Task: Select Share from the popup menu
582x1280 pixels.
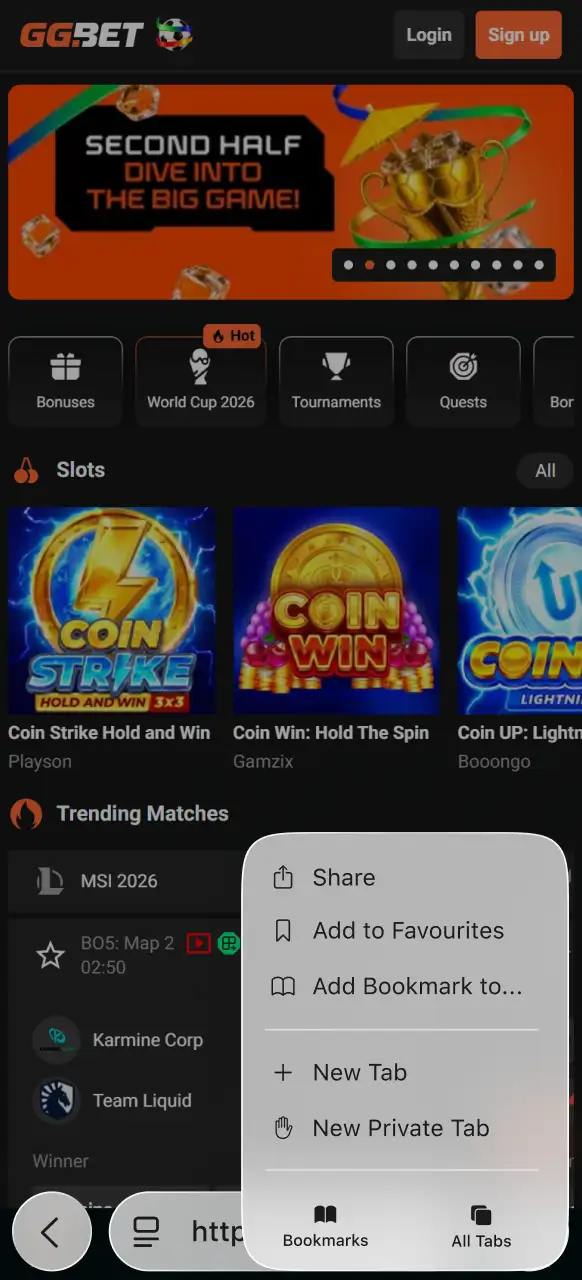Action: click(402, 877)
